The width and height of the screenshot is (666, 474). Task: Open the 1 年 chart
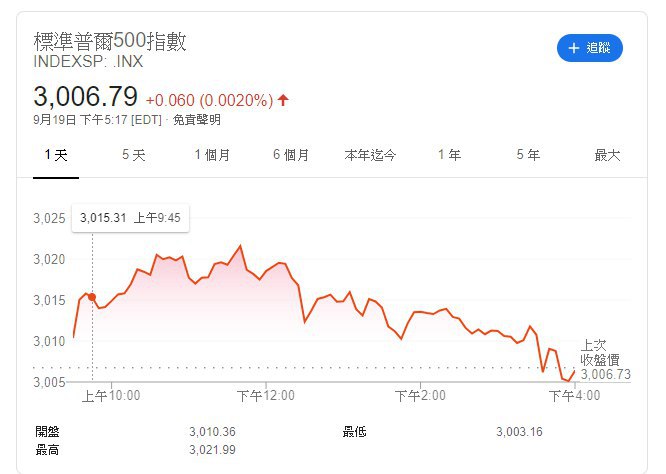(x=449, y=155)
